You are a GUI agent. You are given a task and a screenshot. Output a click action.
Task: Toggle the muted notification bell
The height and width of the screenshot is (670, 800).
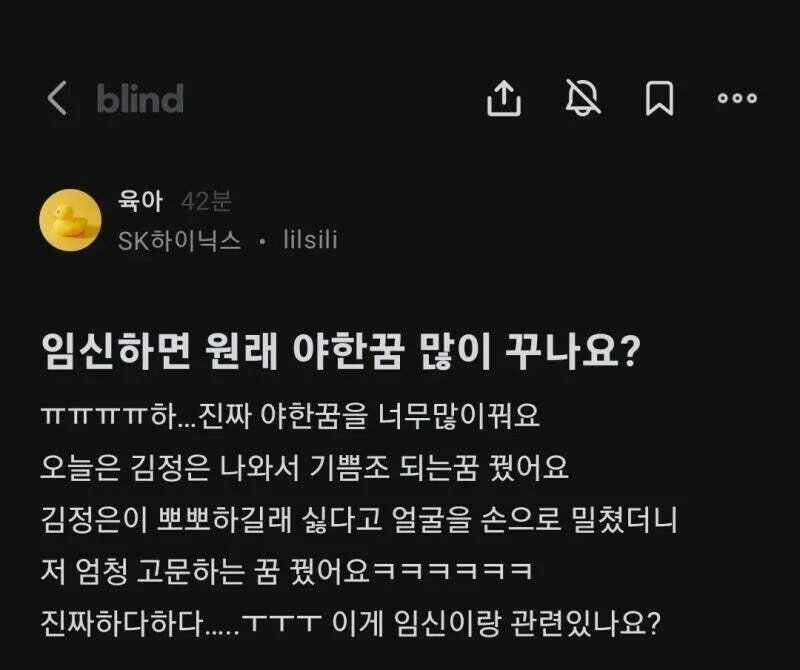pos(582,98)
